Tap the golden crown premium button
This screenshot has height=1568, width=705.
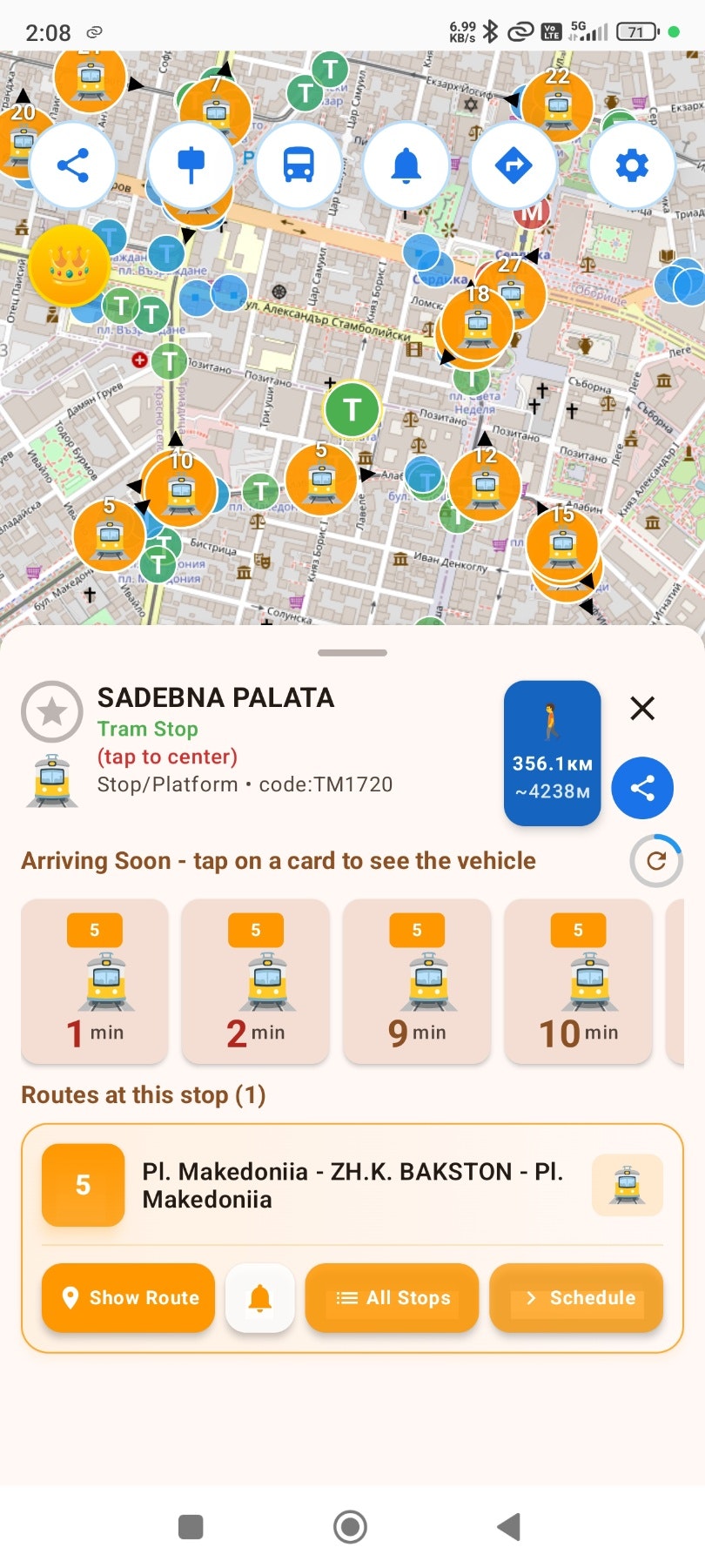pos(70,266)
